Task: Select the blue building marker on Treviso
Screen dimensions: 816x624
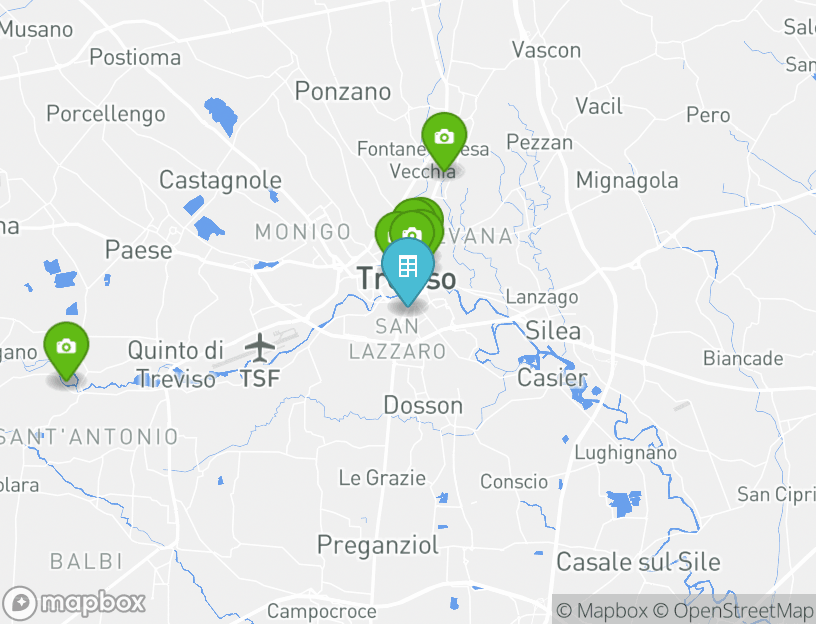Action: [408, 268]
